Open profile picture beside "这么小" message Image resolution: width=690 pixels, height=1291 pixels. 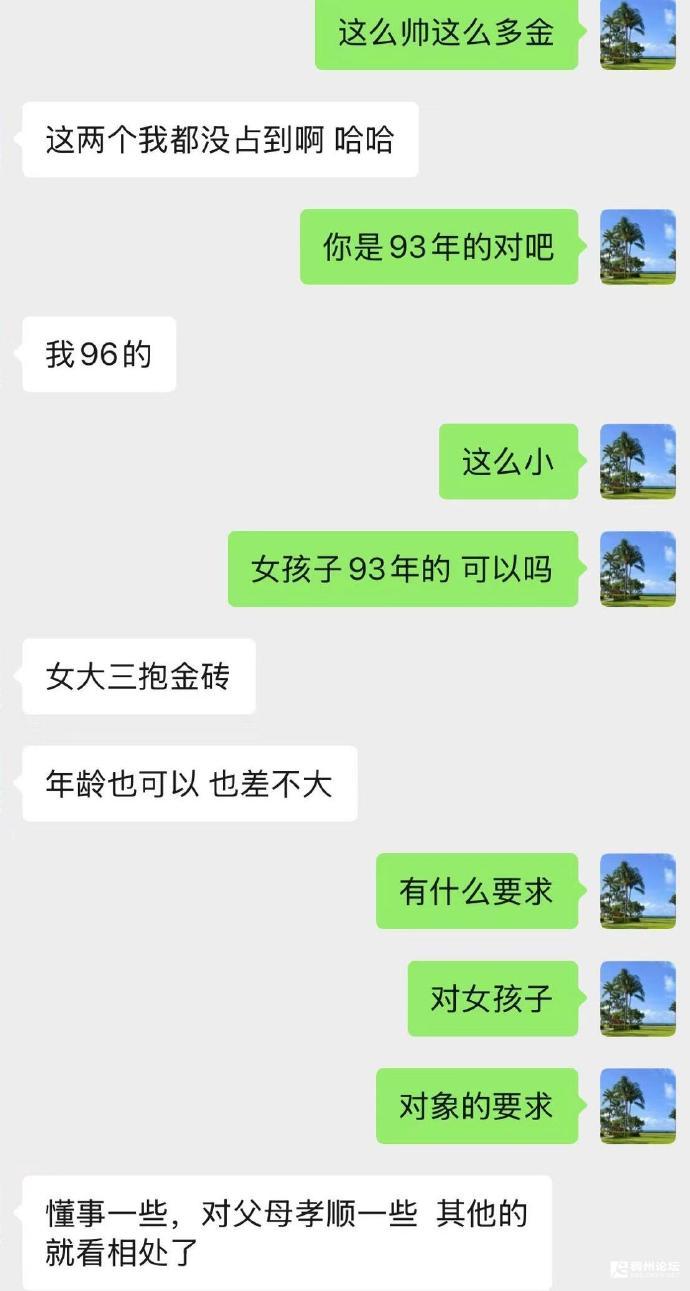637,462
